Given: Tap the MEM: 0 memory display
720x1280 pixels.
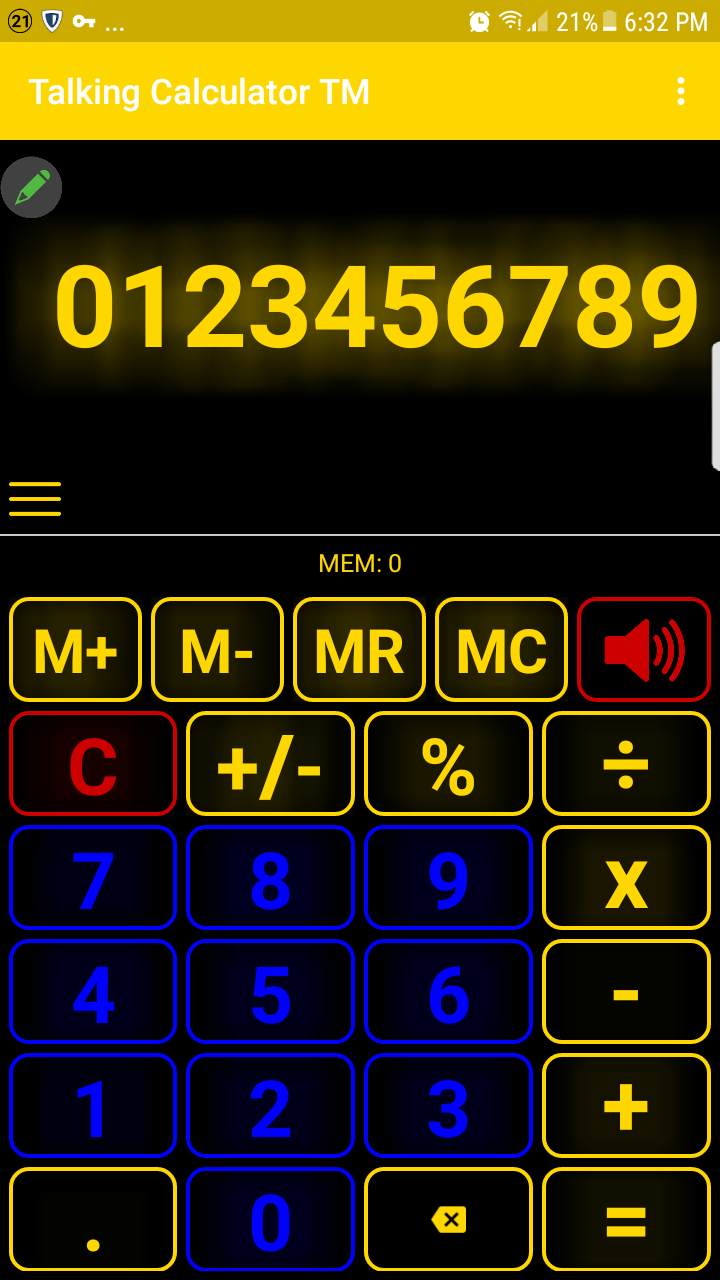Looking at the screenshot, I should click(360, 563).
